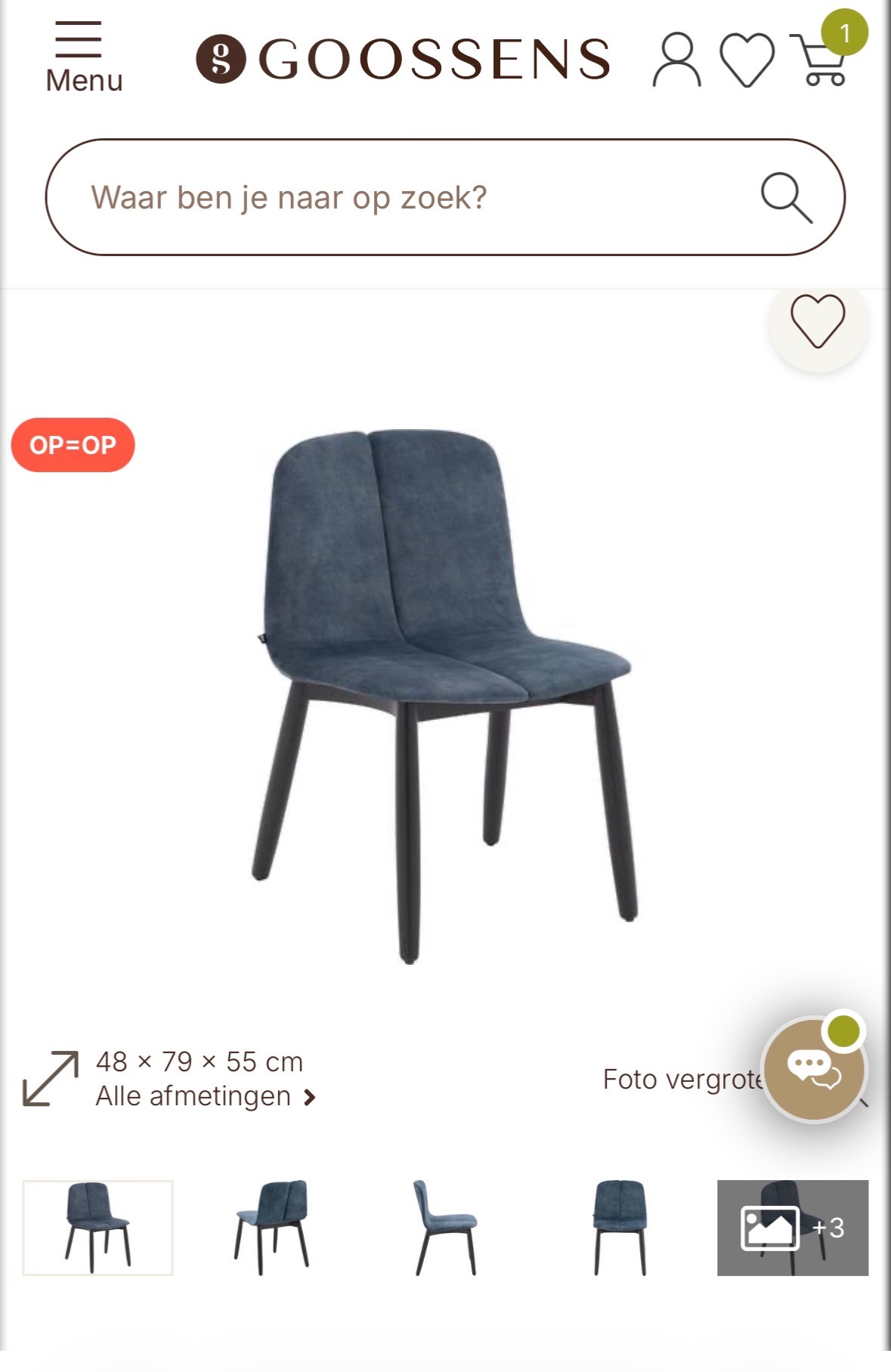The height and width of the screenshot is (1372, 891).
Task: Add this chair to favorites
Action: [x=818, y=321]
